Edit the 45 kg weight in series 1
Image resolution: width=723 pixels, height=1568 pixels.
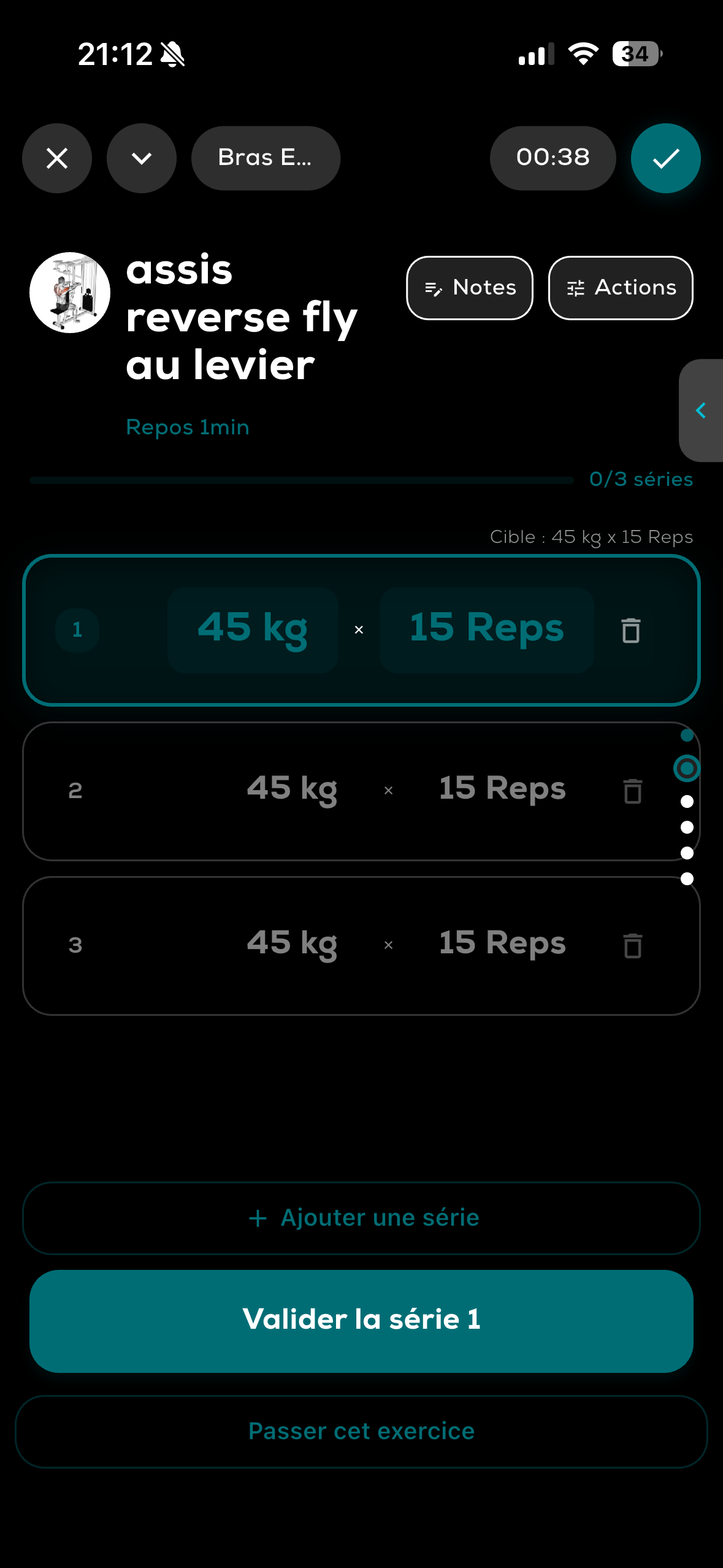[253, 629]
